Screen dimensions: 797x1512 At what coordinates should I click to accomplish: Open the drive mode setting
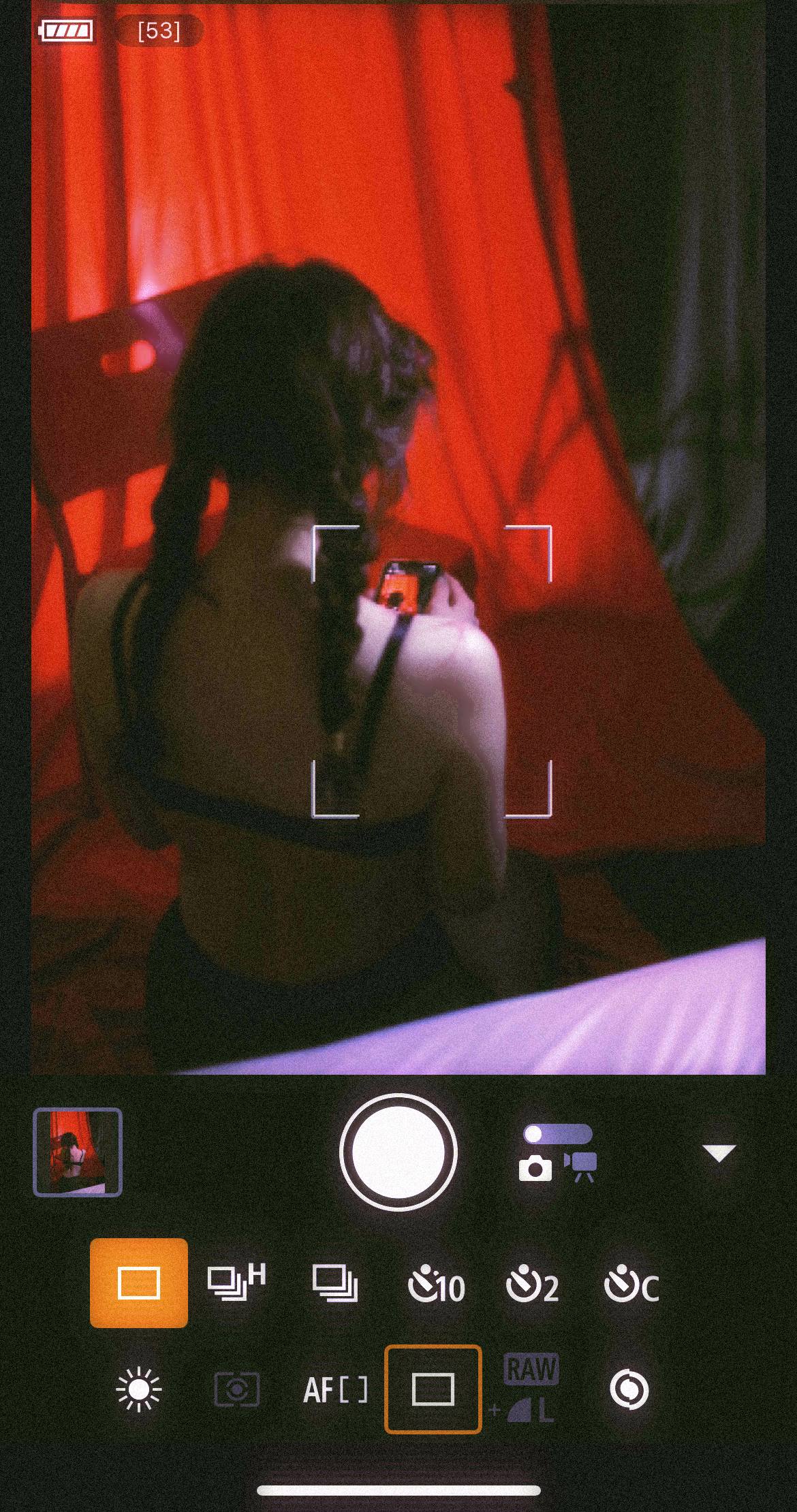click(433, 1389)
